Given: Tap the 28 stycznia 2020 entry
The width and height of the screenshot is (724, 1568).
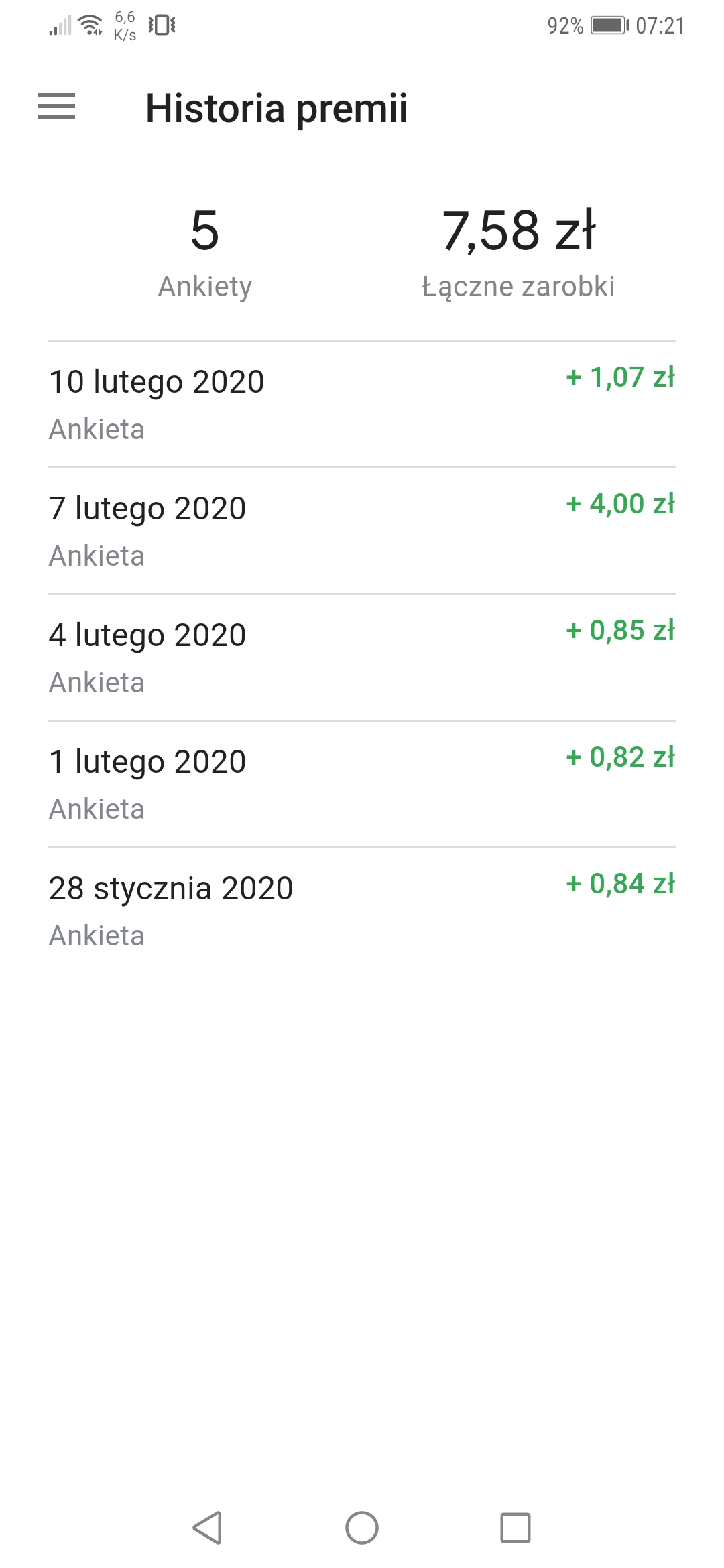Looking at the screenshot, I should point(362,911).
